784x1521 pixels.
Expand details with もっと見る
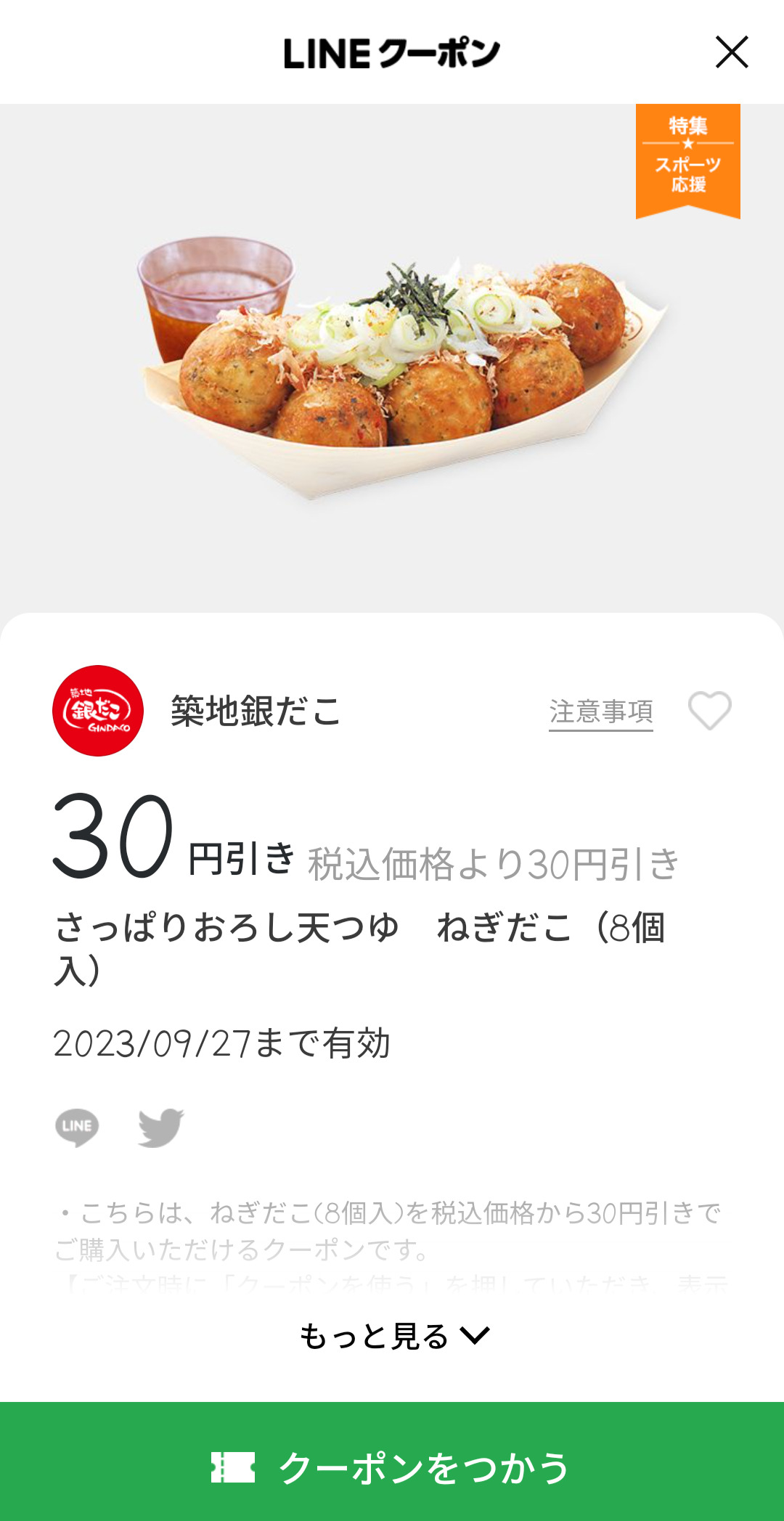393,1337
